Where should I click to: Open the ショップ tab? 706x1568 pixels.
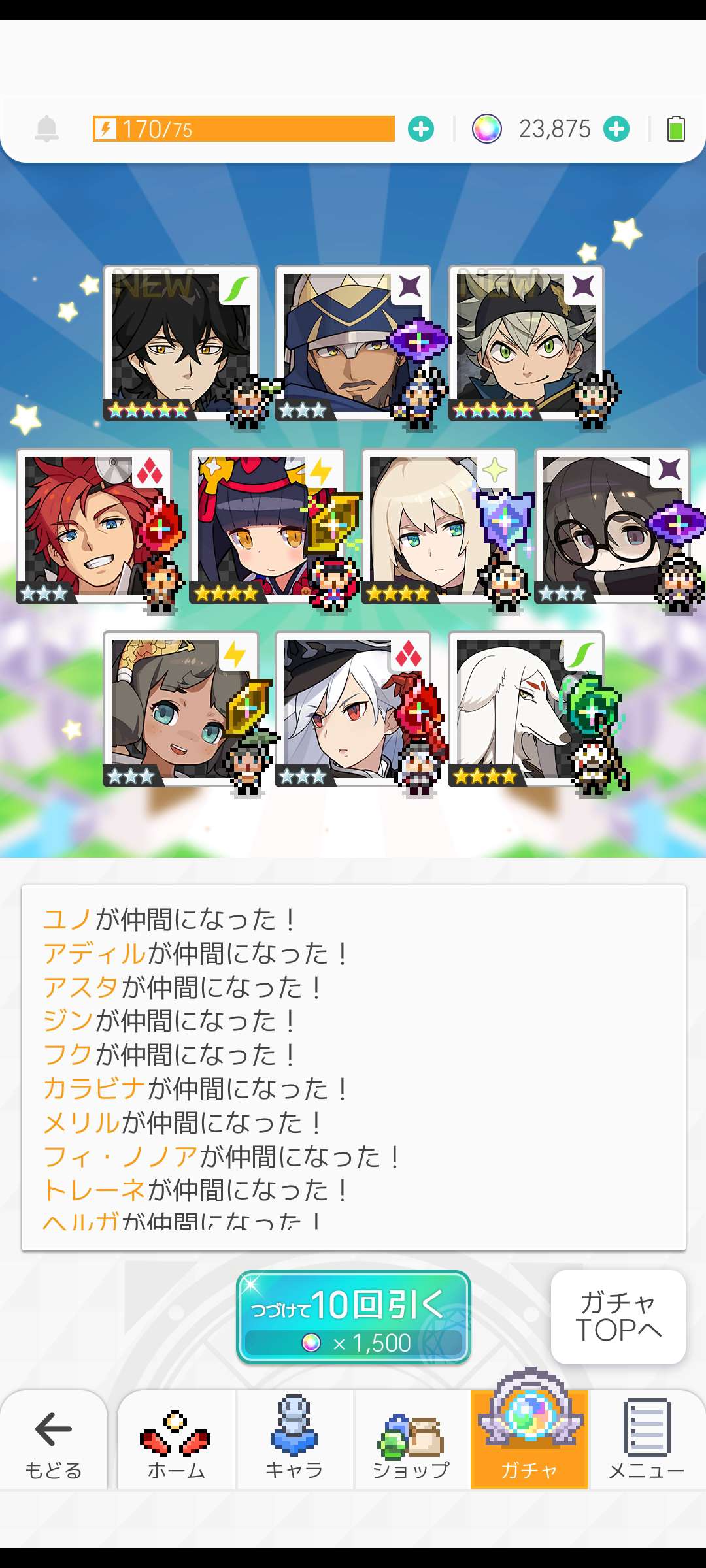(x=411, y=1441)
